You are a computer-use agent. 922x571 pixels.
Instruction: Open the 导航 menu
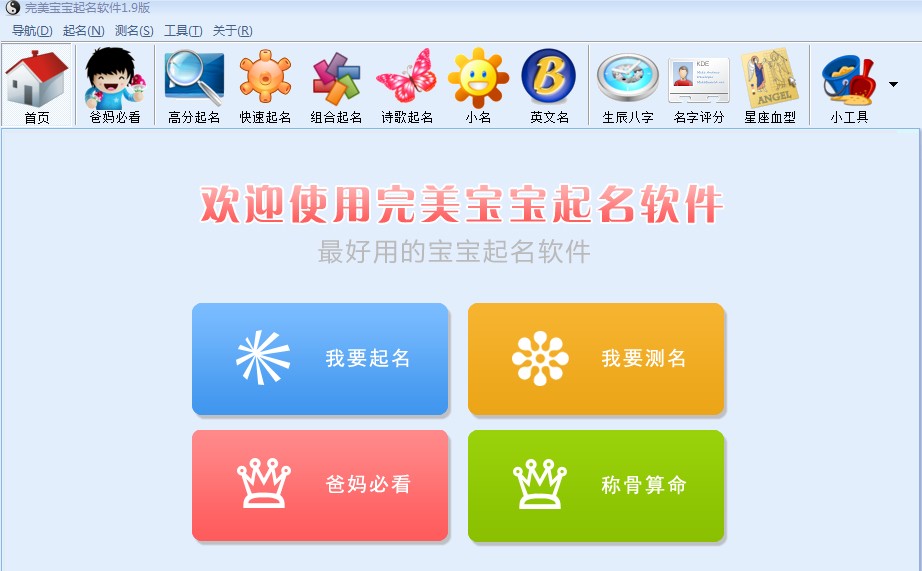[x=32, y=30]
